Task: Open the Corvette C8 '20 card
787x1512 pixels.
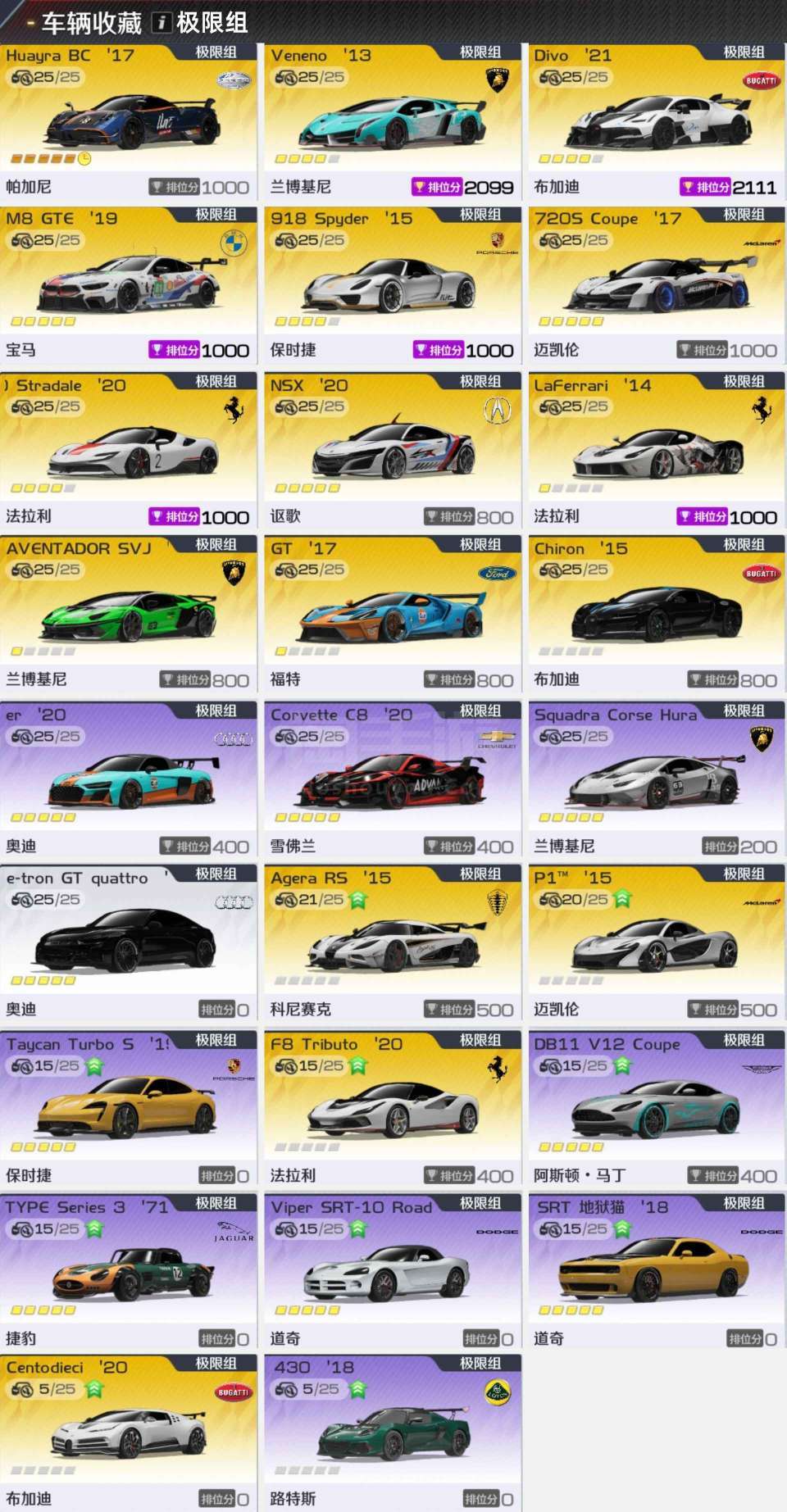Action: coord(393,780)
